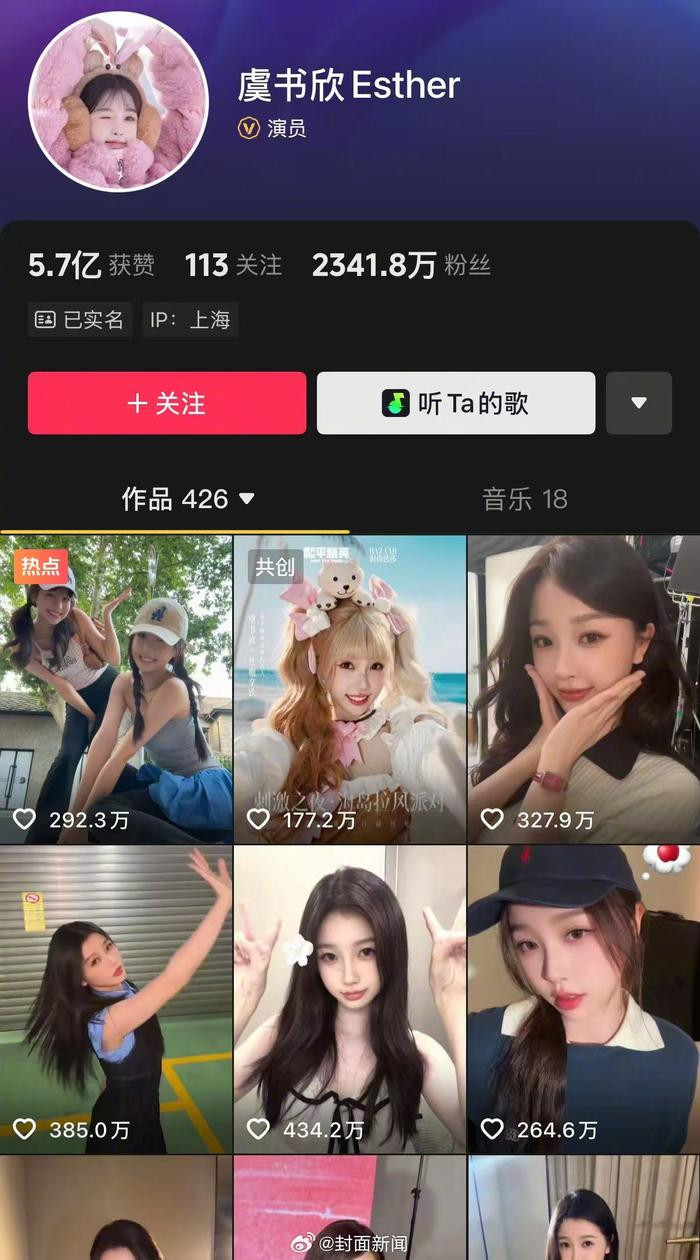700x1260 pixels.
Task: Open the 热点 video with 292.3万 likes
Action: [x=116, y=689]
